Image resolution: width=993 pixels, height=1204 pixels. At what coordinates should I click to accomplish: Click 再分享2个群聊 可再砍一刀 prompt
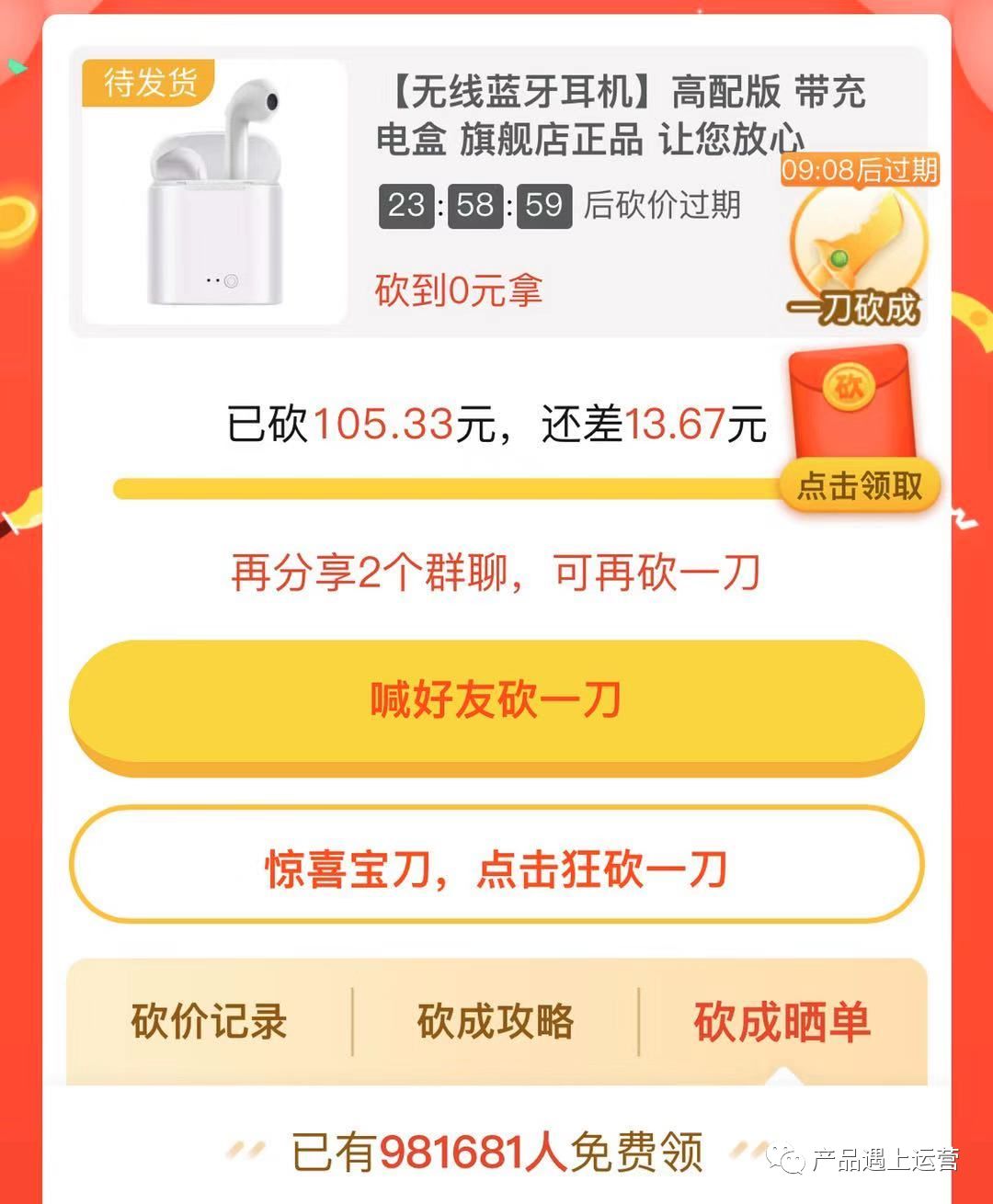point(496,572)
